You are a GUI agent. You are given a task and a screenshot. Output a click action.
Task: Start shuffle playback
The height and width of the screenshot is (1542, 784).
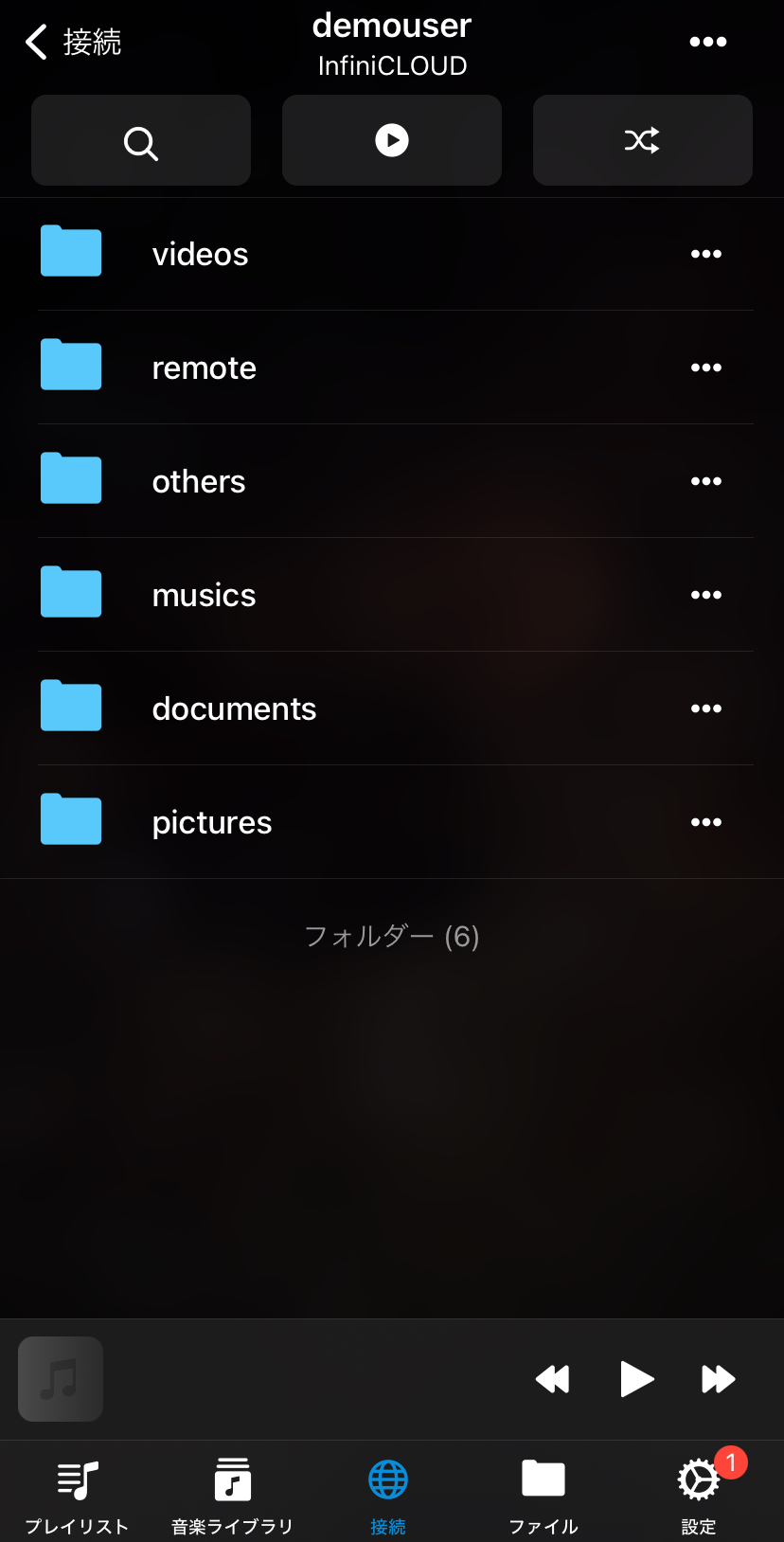(642, 141)
